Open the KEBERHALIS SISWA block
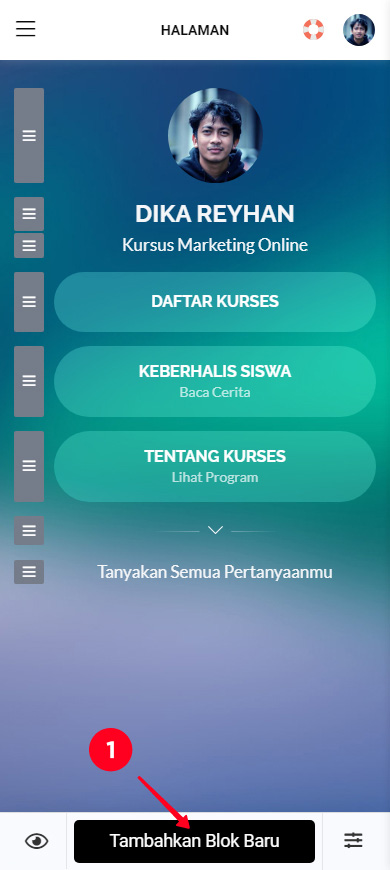This screenshot has width=390, height=870. click(x=215, y=381)
